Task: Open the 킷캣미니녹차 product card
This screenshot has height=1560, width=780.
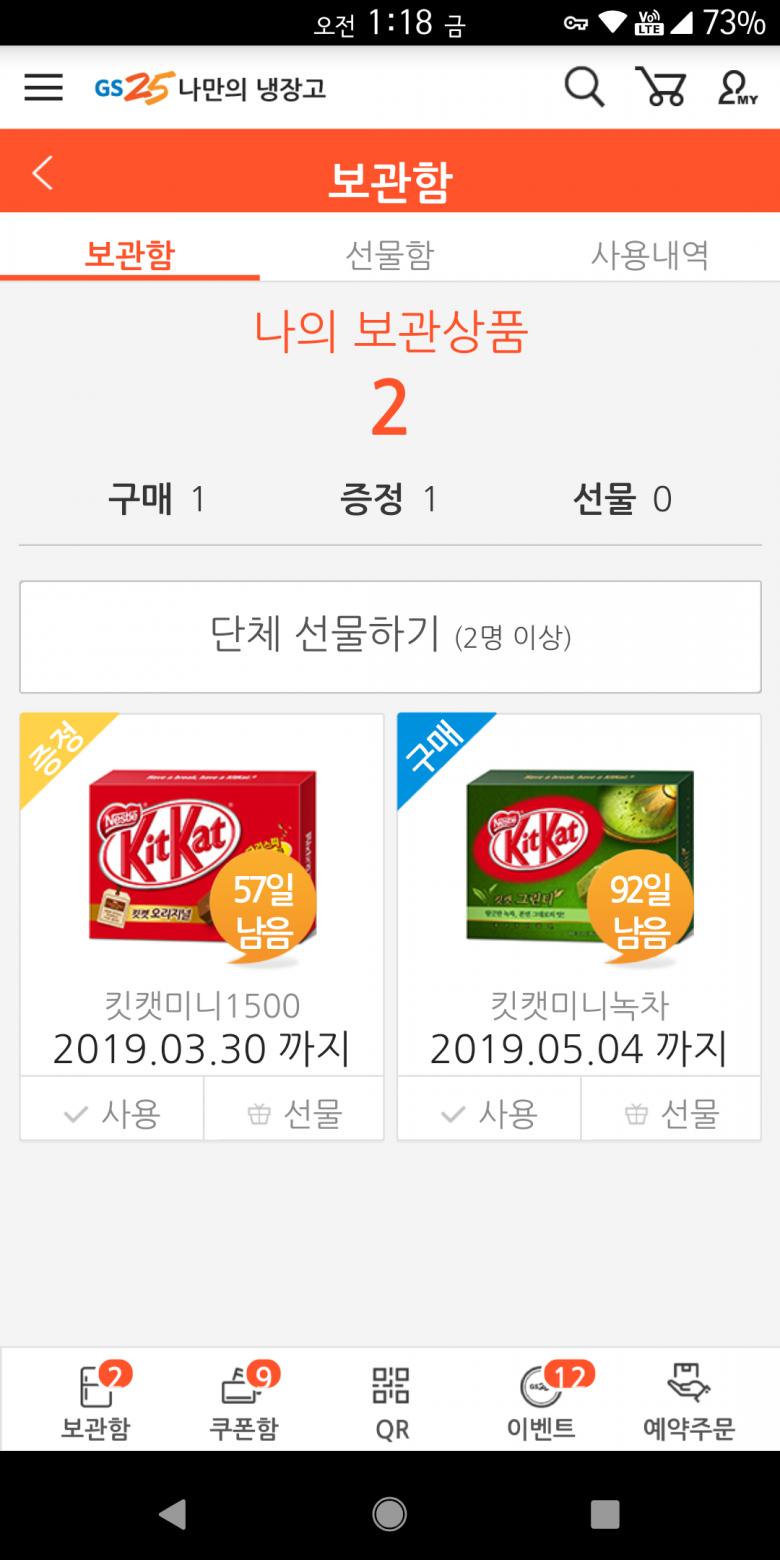Action: pyautogui.click(x=579, y=880)
